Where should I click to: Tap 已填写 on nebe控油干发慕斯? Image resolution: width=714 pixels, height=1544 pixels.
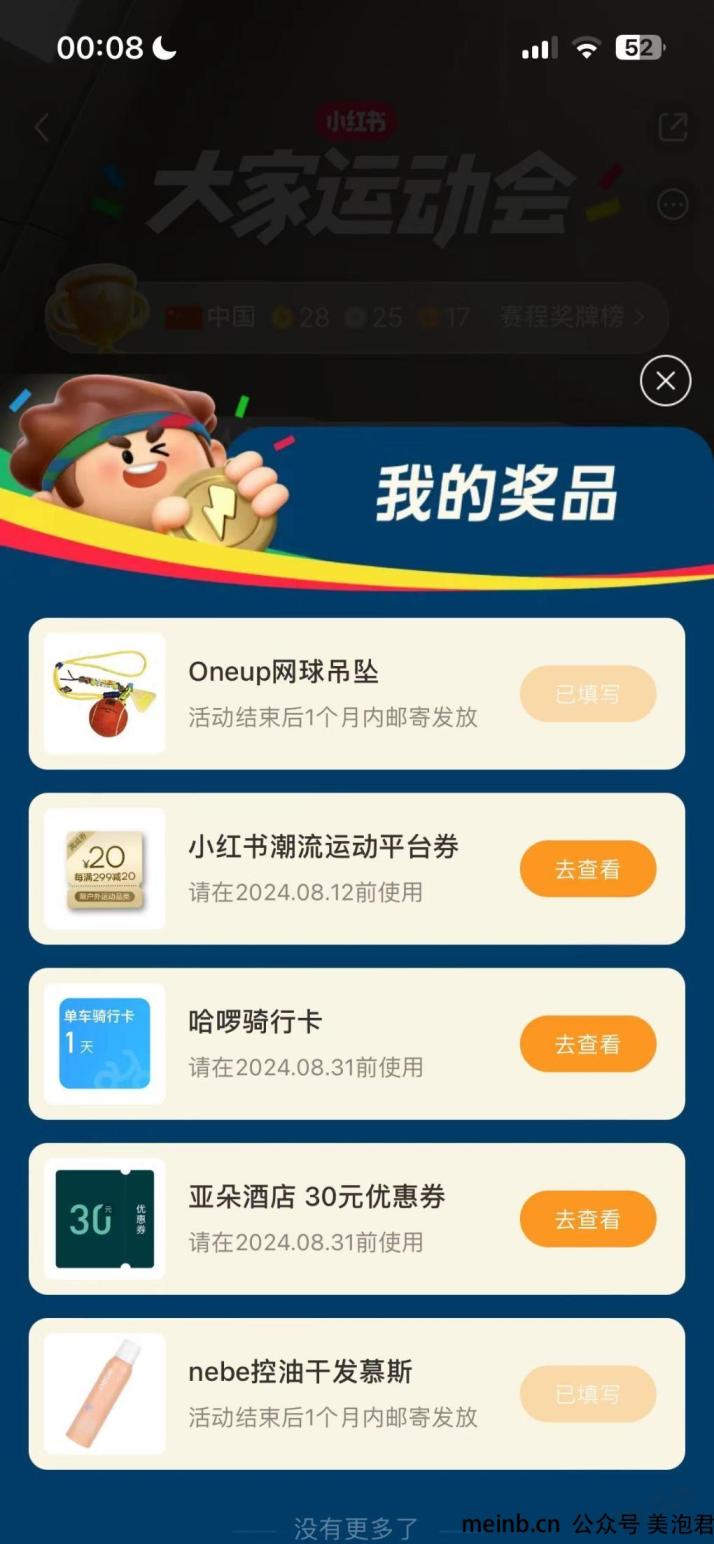(587, 1394)
